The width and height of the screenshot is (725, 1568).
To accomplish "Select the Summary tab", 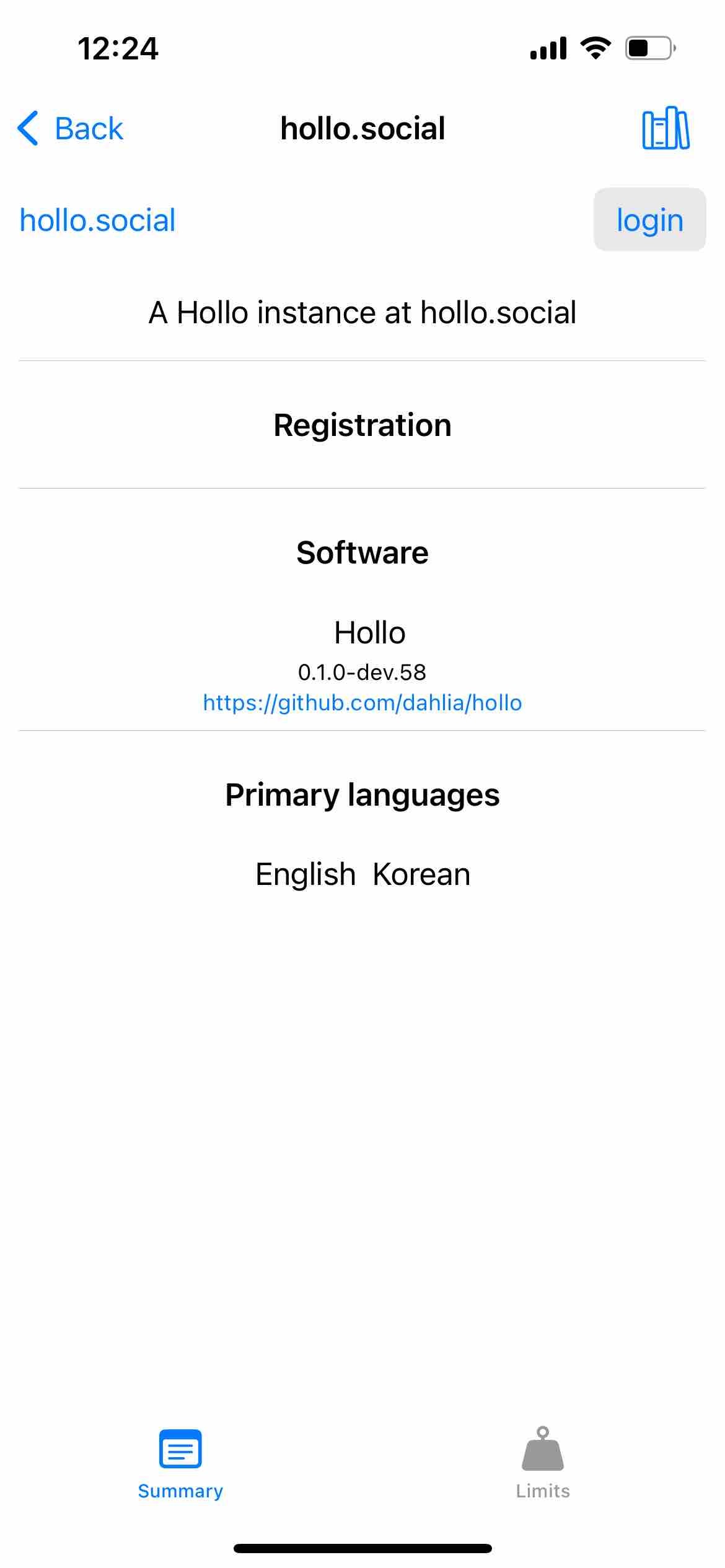I will tap(180, 1464).
